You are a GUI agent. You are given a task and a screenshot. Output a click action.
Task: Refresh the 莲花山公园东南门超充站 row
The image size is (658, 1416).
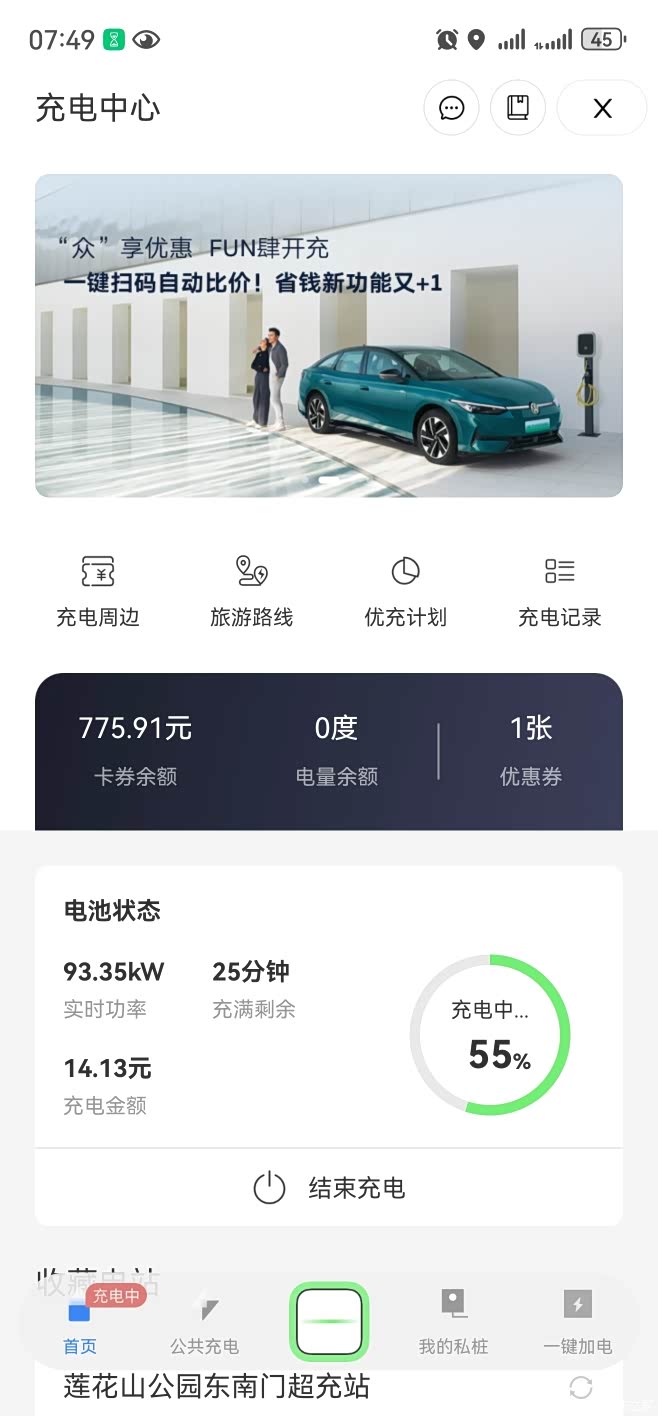[581, 1387]
